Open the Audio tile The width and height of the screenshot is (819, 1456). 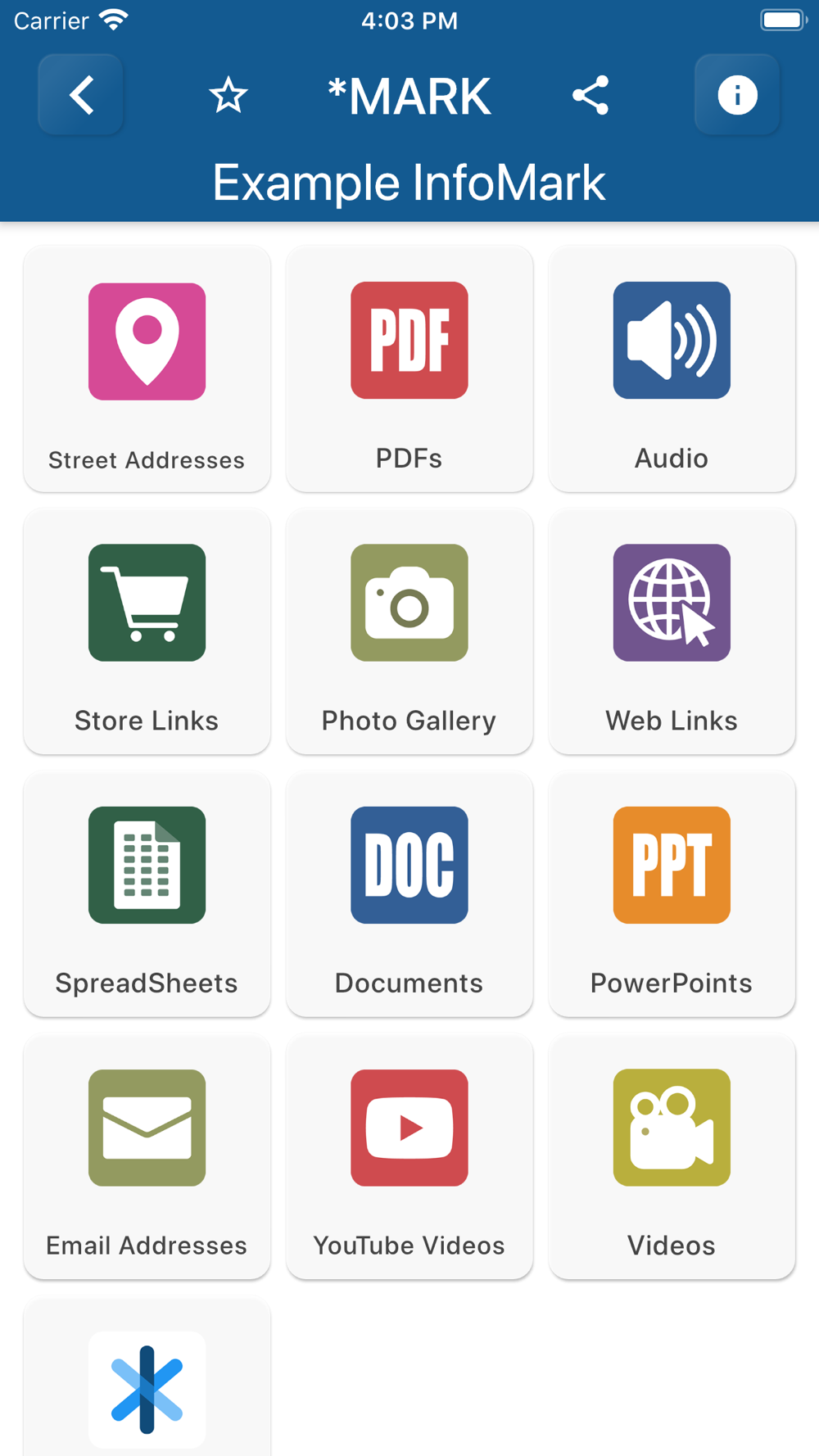[672, 369]
